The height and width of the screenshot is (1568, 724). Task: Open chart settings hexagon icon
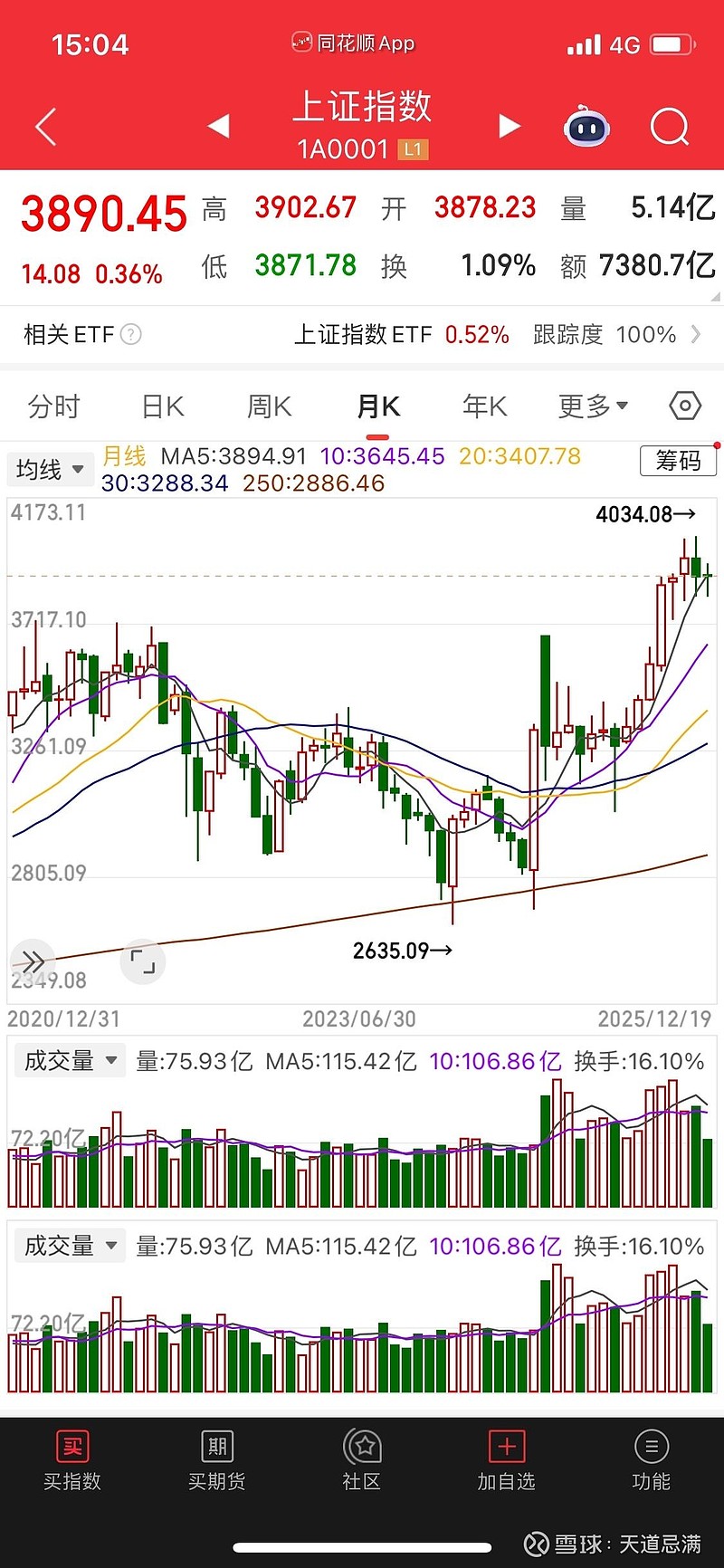point(685,406)
